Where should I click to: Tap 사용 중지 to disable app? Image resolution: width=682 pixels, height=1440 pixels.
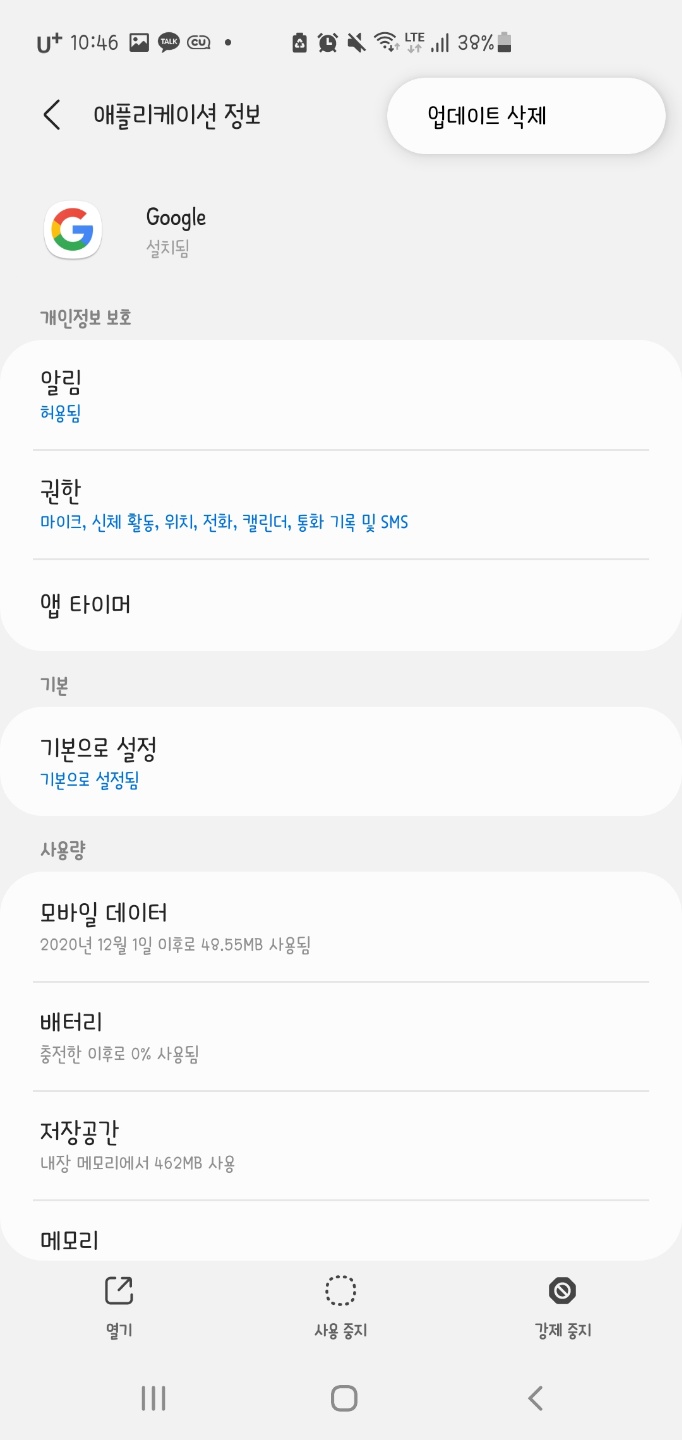[341, 1305]
